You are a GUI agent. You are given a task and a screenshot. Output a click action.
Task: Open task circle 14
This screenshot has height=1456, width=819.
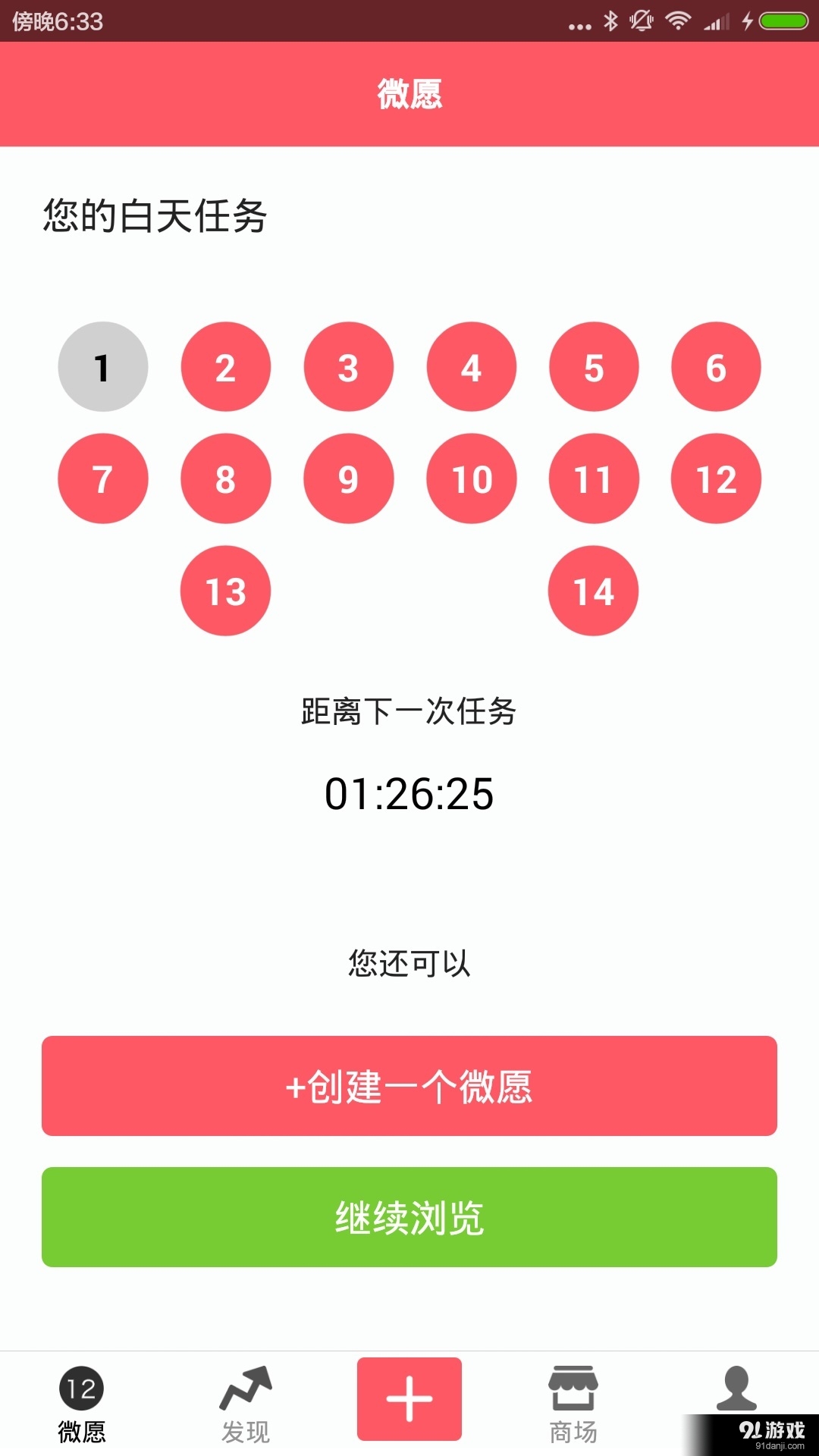tap(594, 591)
